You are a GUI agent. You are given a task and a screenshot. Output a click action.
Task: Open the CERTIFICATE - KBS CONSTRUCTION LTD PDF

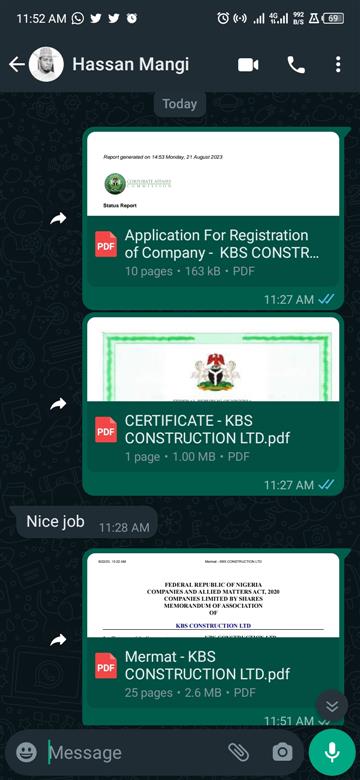coord(213,395)
